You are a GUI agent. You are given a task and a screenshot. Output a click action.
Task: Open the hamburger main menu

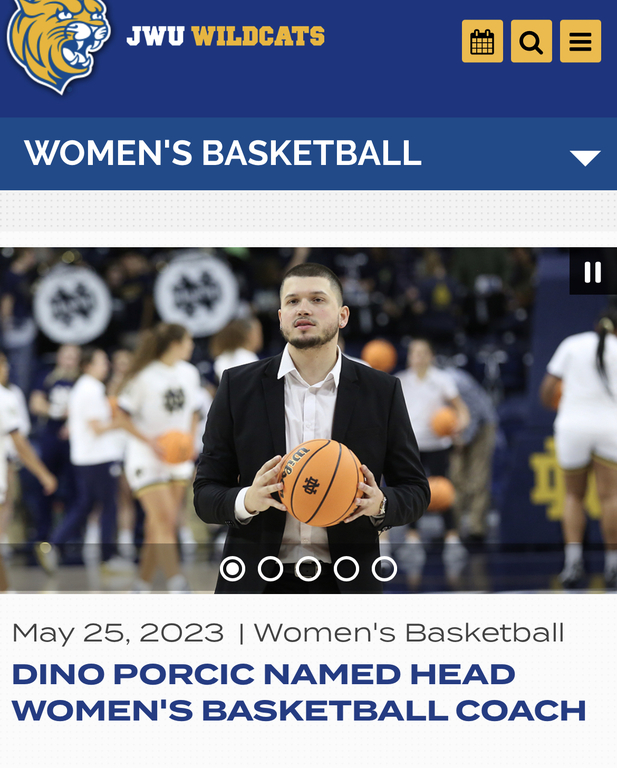click(580, 42)
